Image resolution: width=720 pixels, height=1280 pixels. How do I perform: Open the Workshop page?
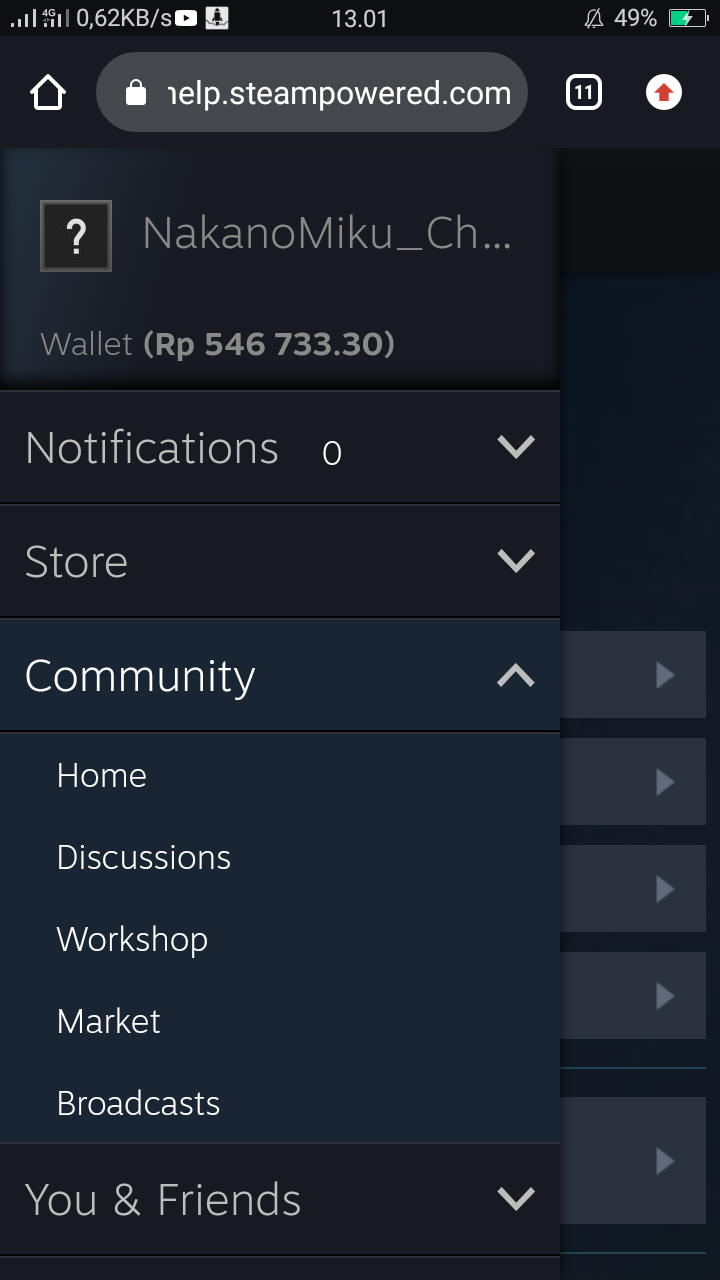(132, 939)
